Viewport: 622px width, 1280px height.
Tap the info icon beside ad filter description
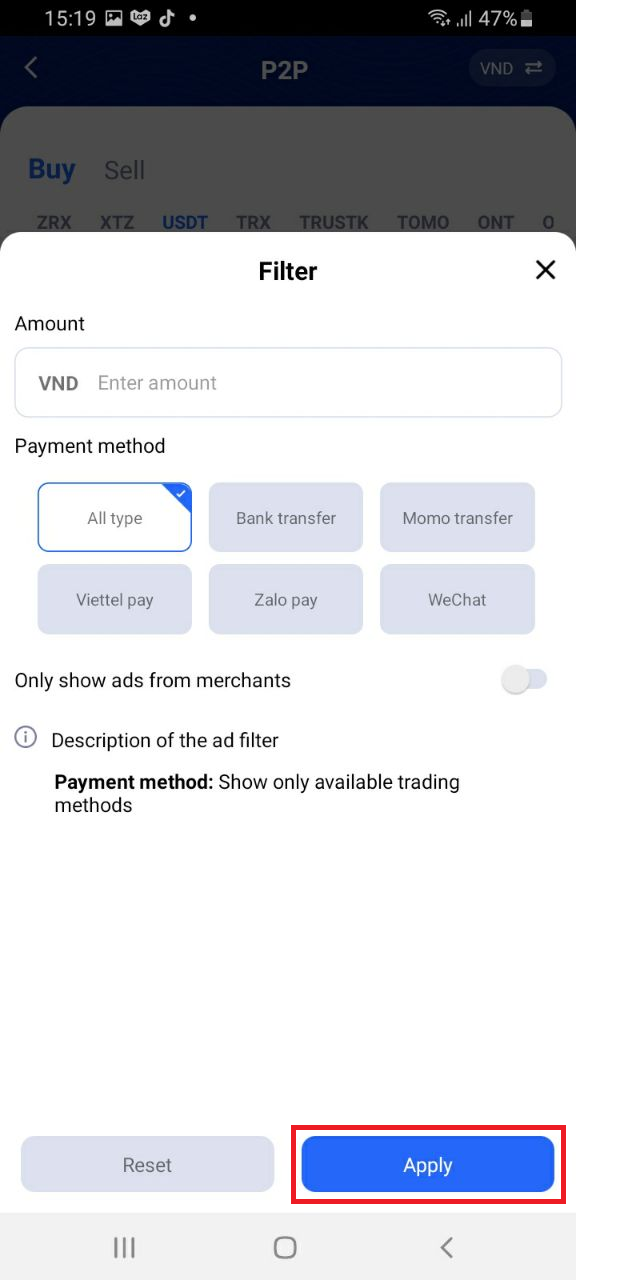pyautogui.click(x=26, y=738)
